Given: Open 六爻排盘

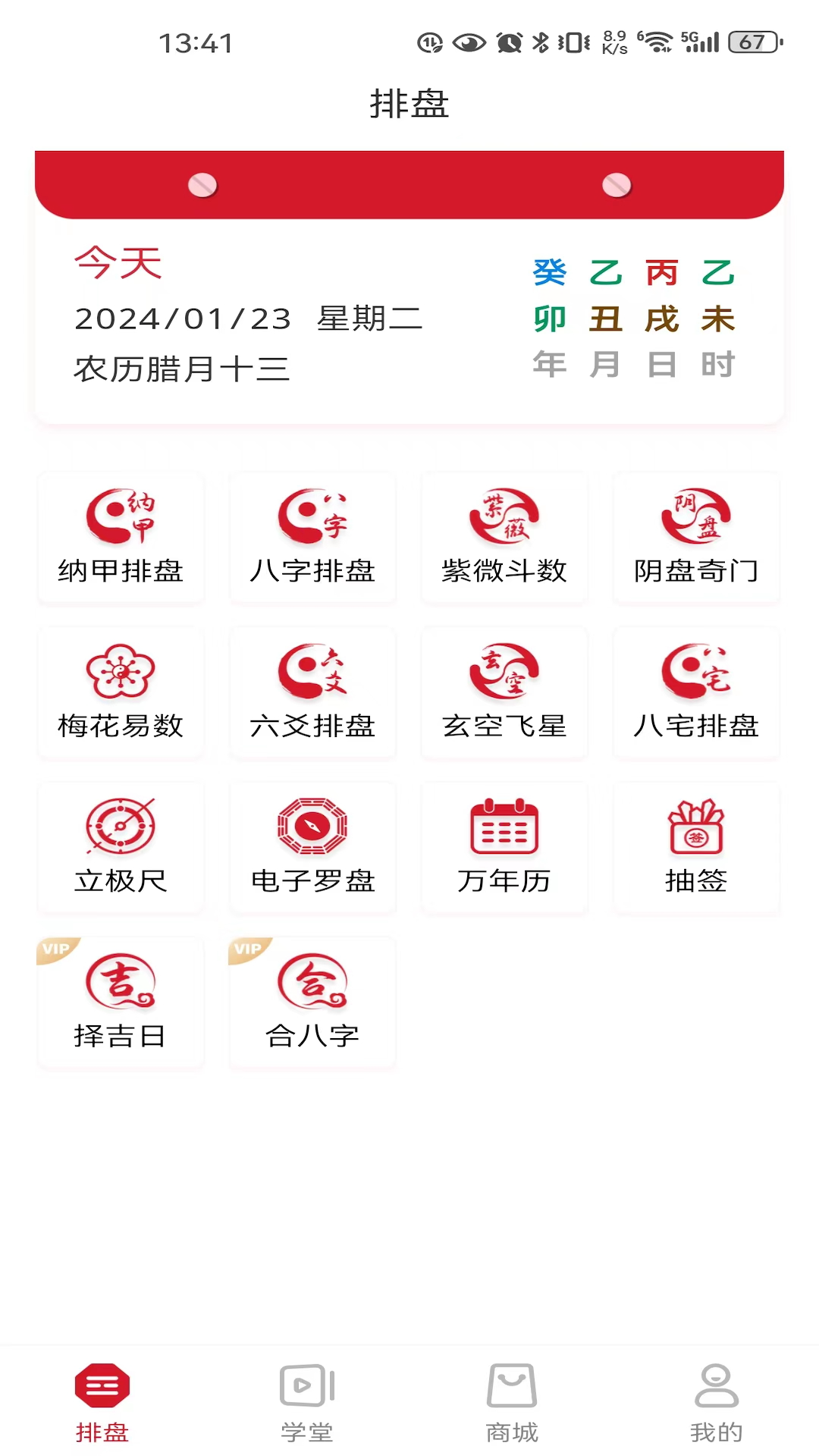Looking at the screenshot, I should (x=312, y=692).
